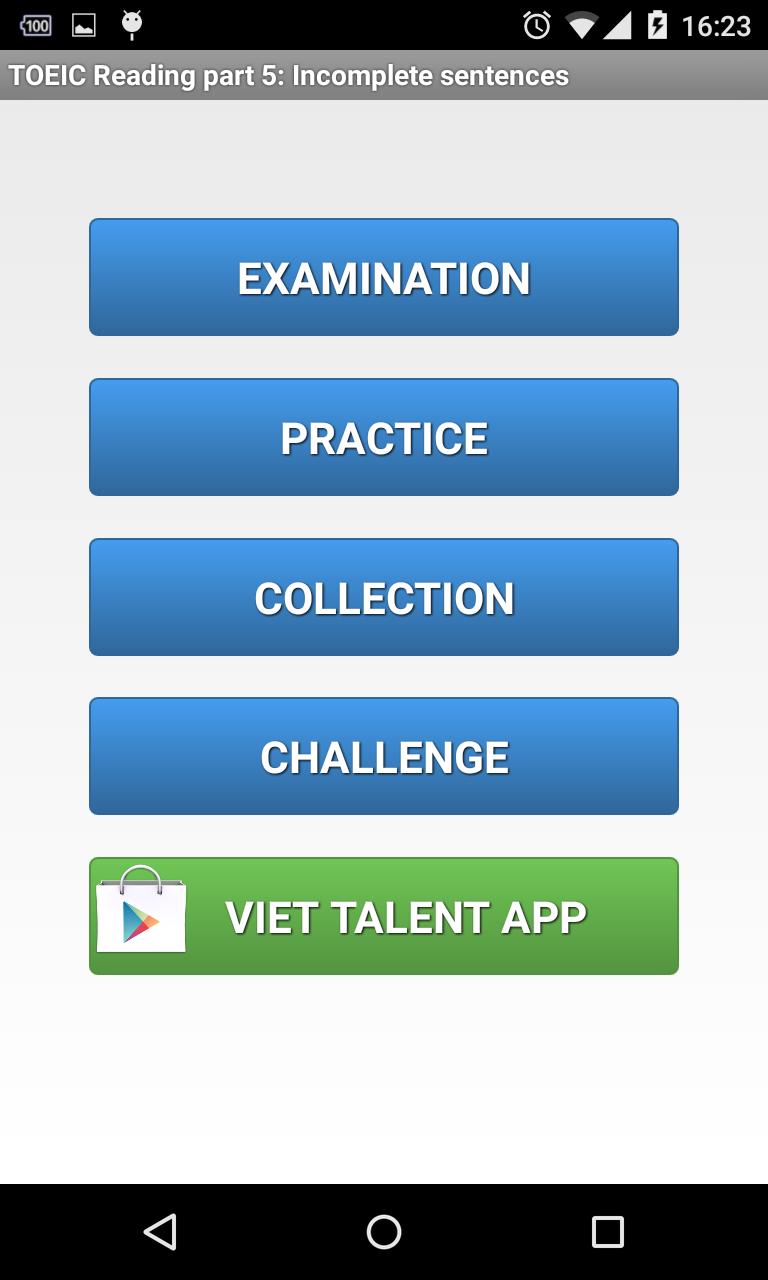The height and width of the screenshot is (1280, 768).
Task: Open the EXAMINATION section
Action: coord(384,277)
